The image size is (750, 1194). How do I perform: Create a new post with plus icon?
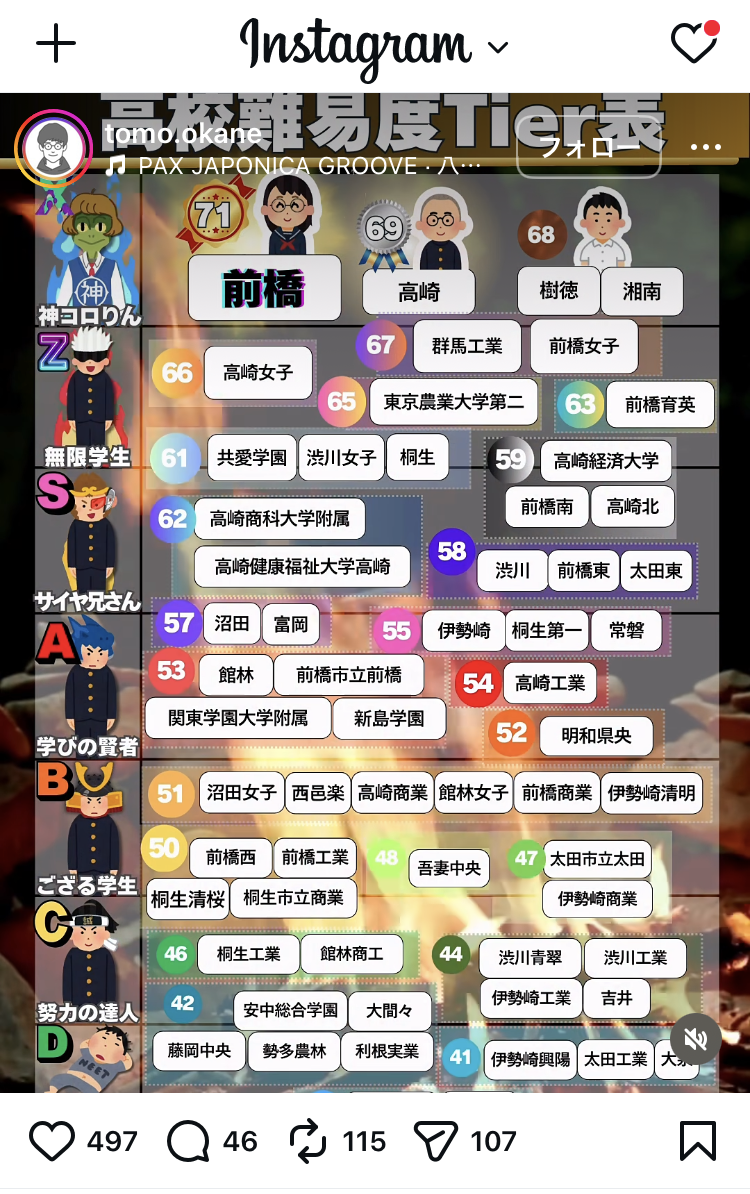point(56,44)
